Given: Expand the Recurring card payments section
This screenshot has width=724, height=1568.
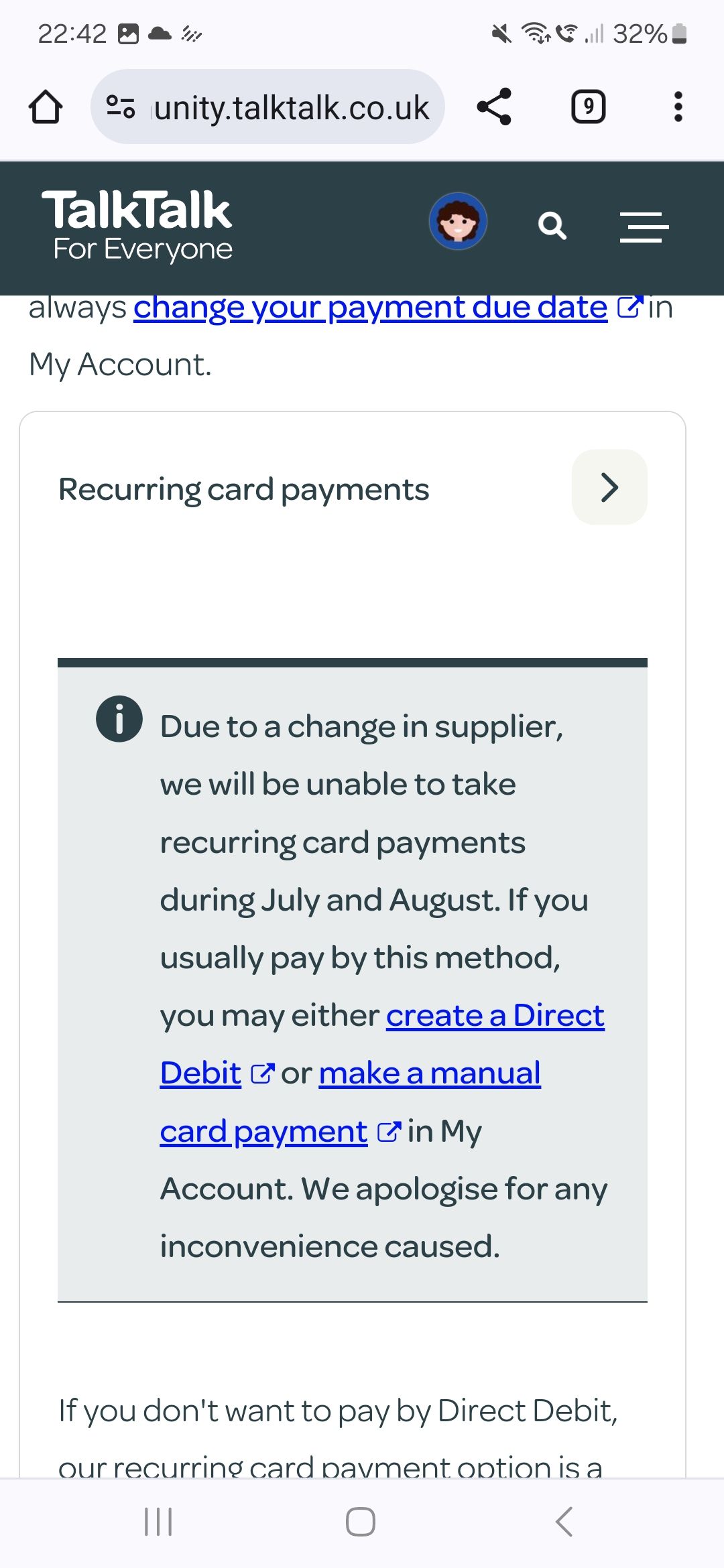Looking at the screenshot, I should 244,488.
